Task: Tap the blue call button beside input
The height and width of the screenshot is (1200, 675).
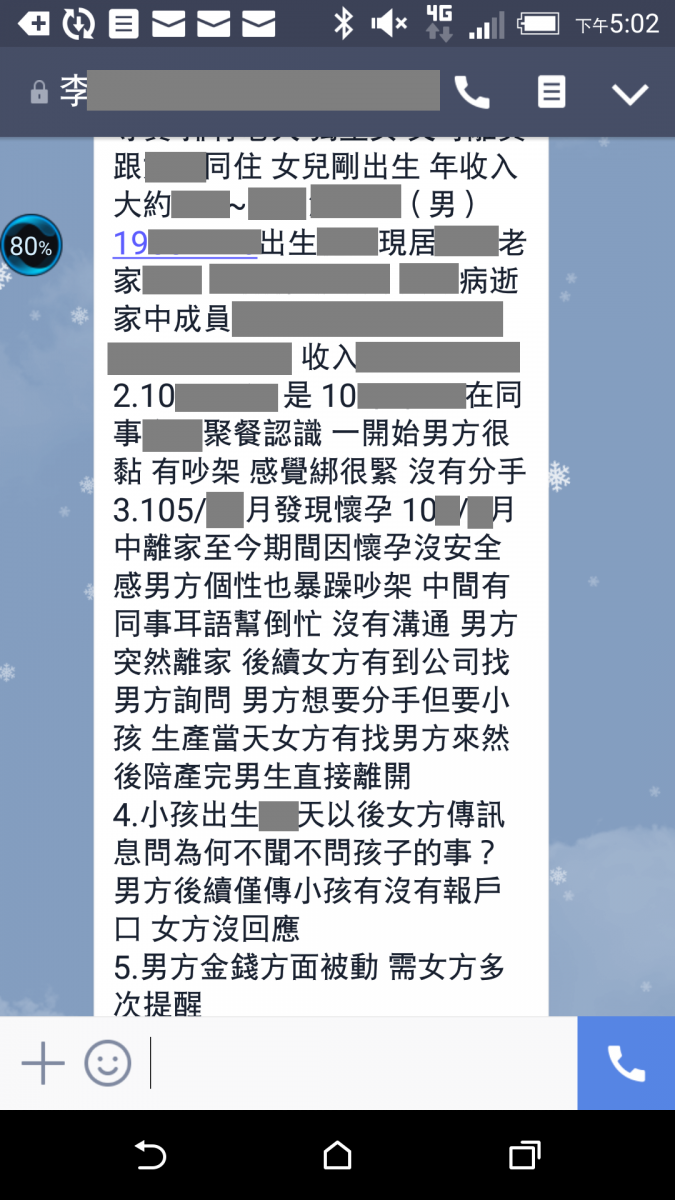Action: click(626, 1063)
